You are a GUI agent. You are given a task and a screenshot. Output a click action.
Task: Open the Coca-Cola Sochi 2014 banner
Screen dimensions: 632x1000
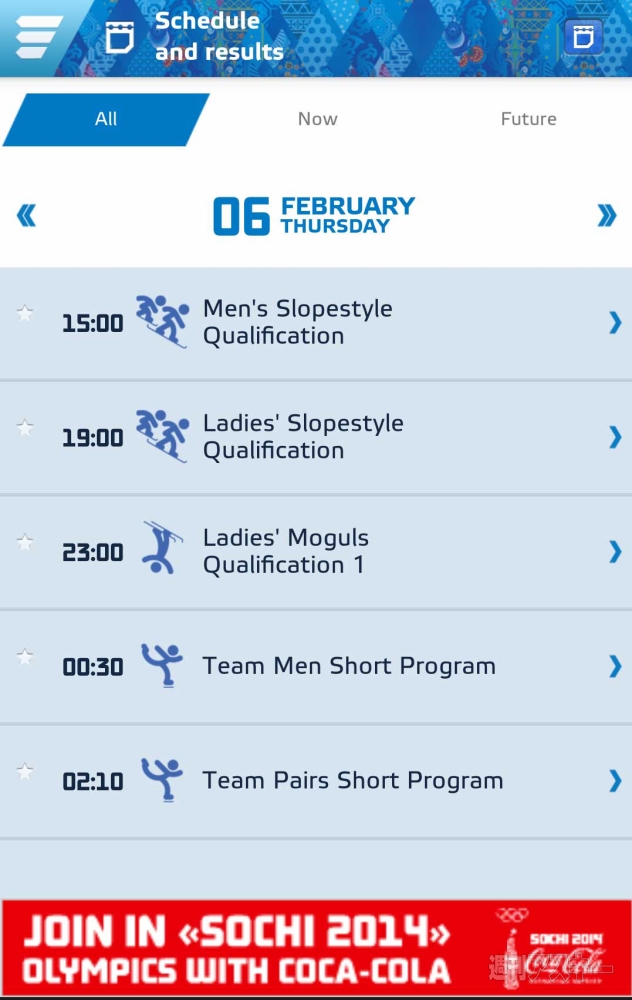click(316, 948)
